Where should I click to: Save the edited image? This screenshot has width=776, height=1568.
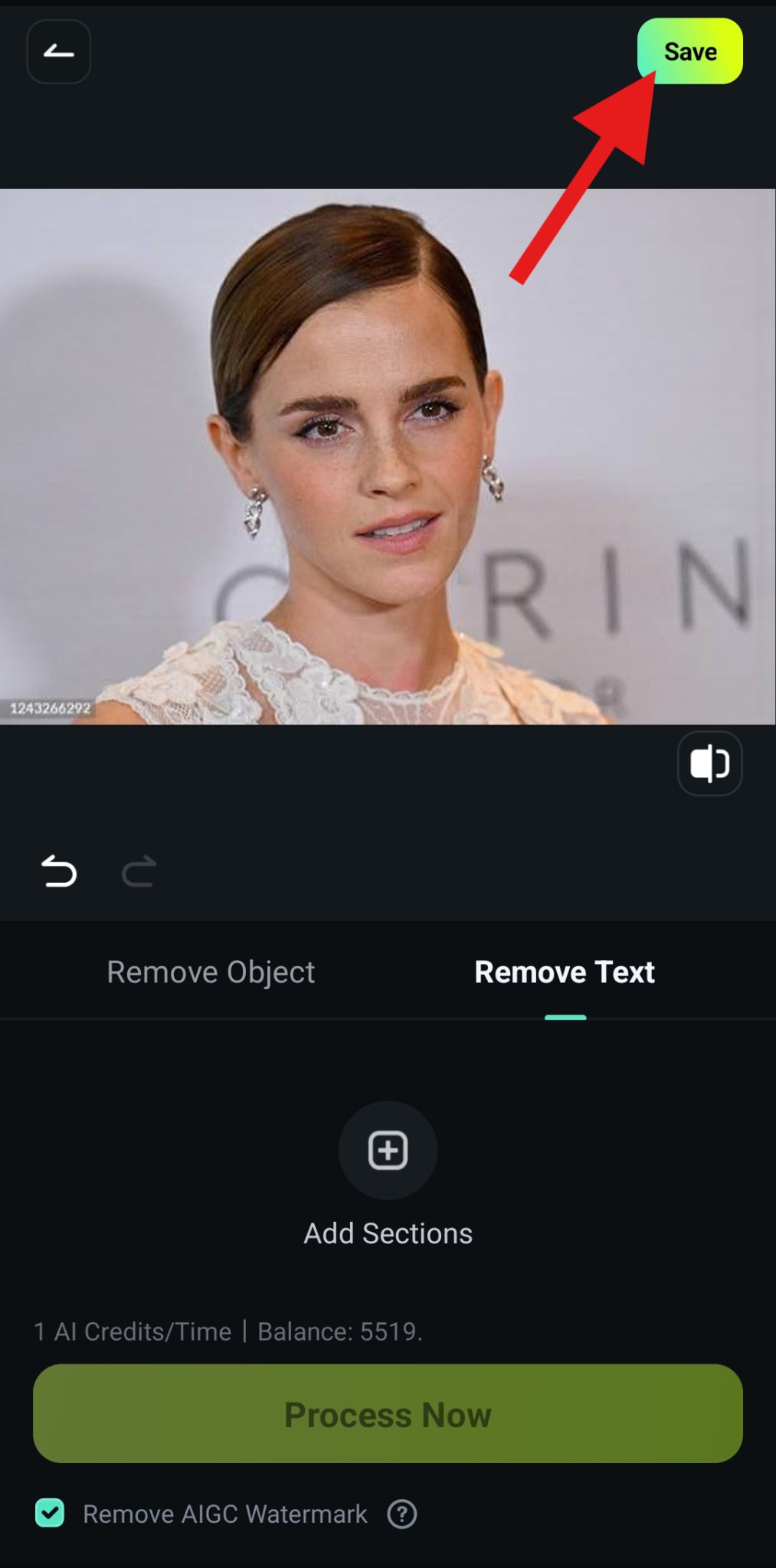689,51
